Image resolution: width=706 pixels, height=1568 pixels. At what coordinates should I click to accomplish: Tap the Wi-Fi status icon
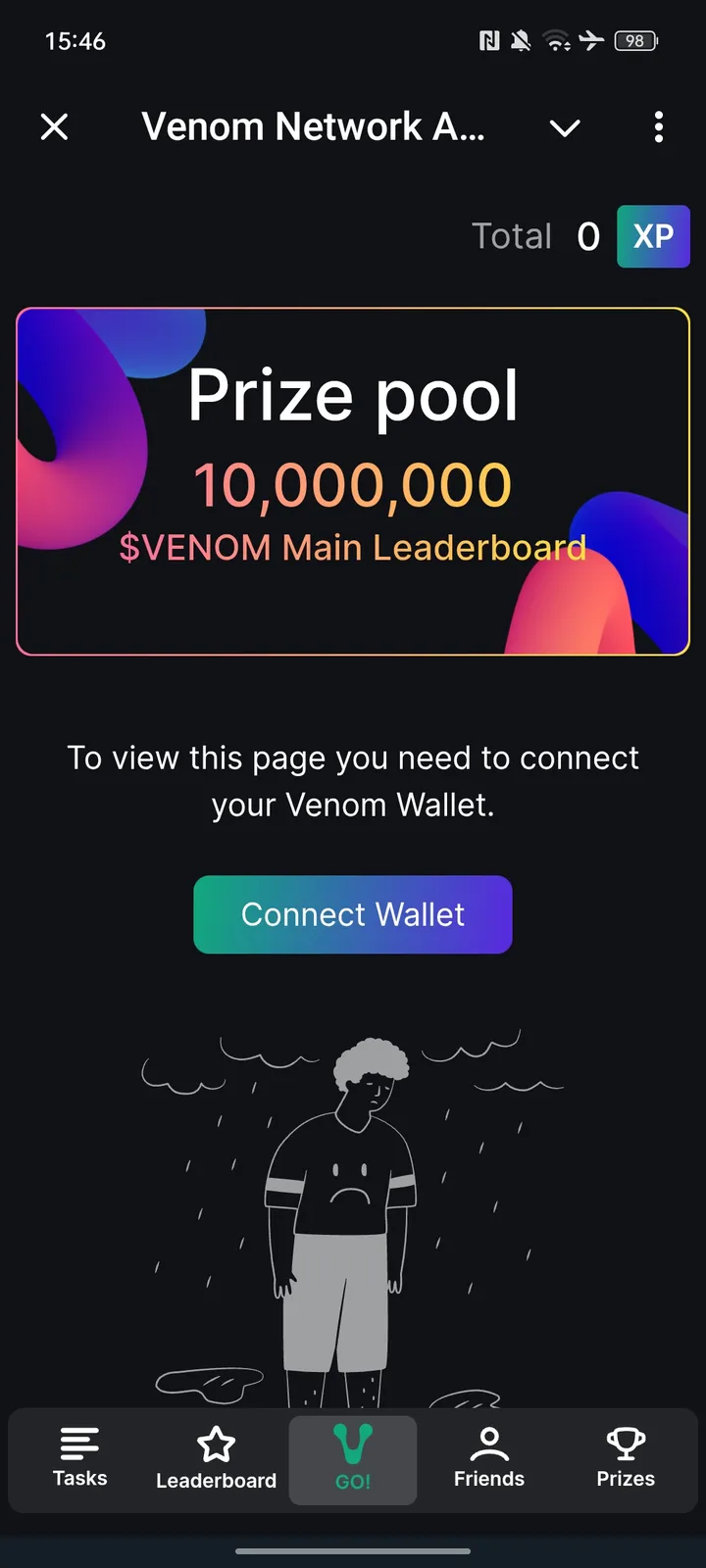[x=556, y=41]
